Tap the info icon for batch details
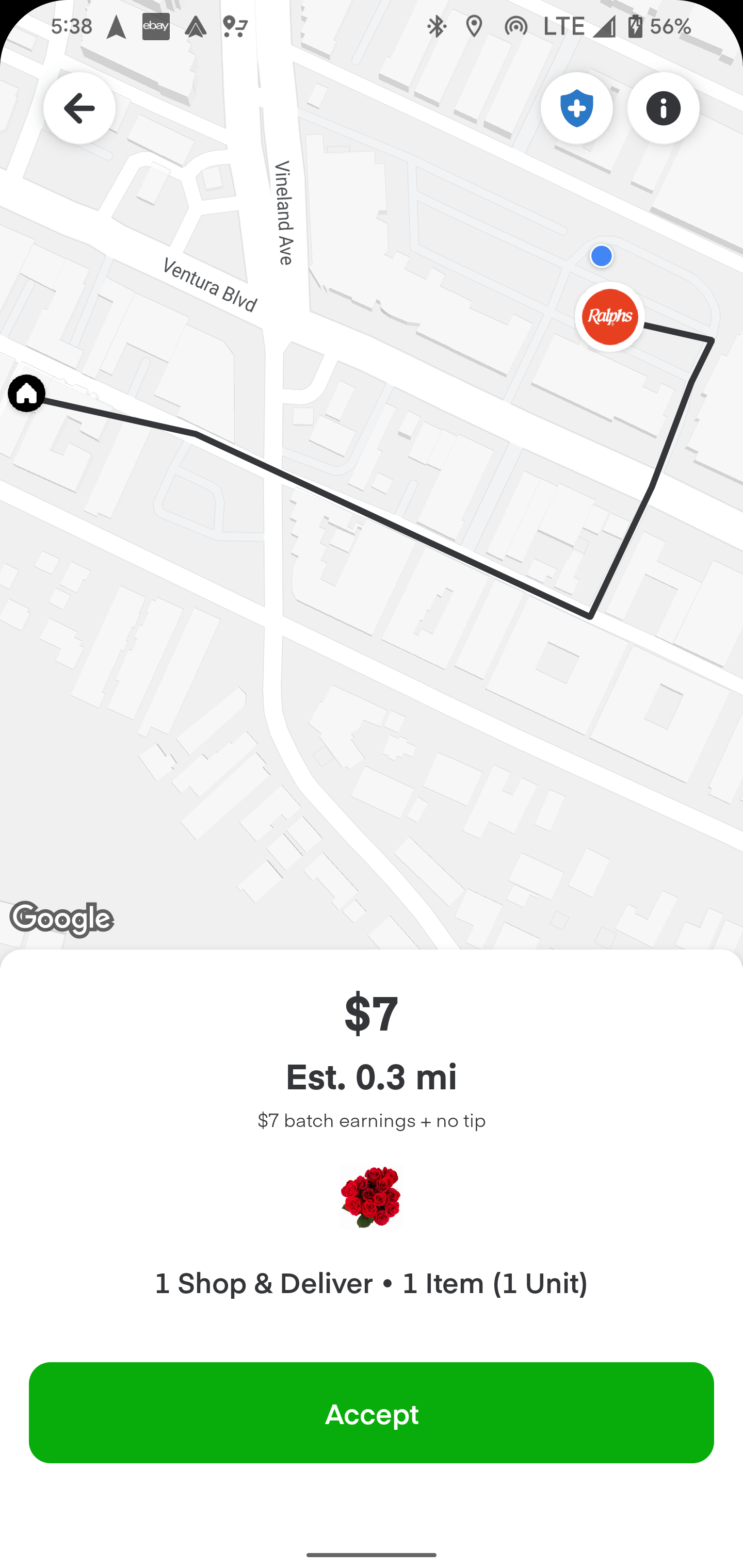The image size is (743, 1568). click(663, 108)
